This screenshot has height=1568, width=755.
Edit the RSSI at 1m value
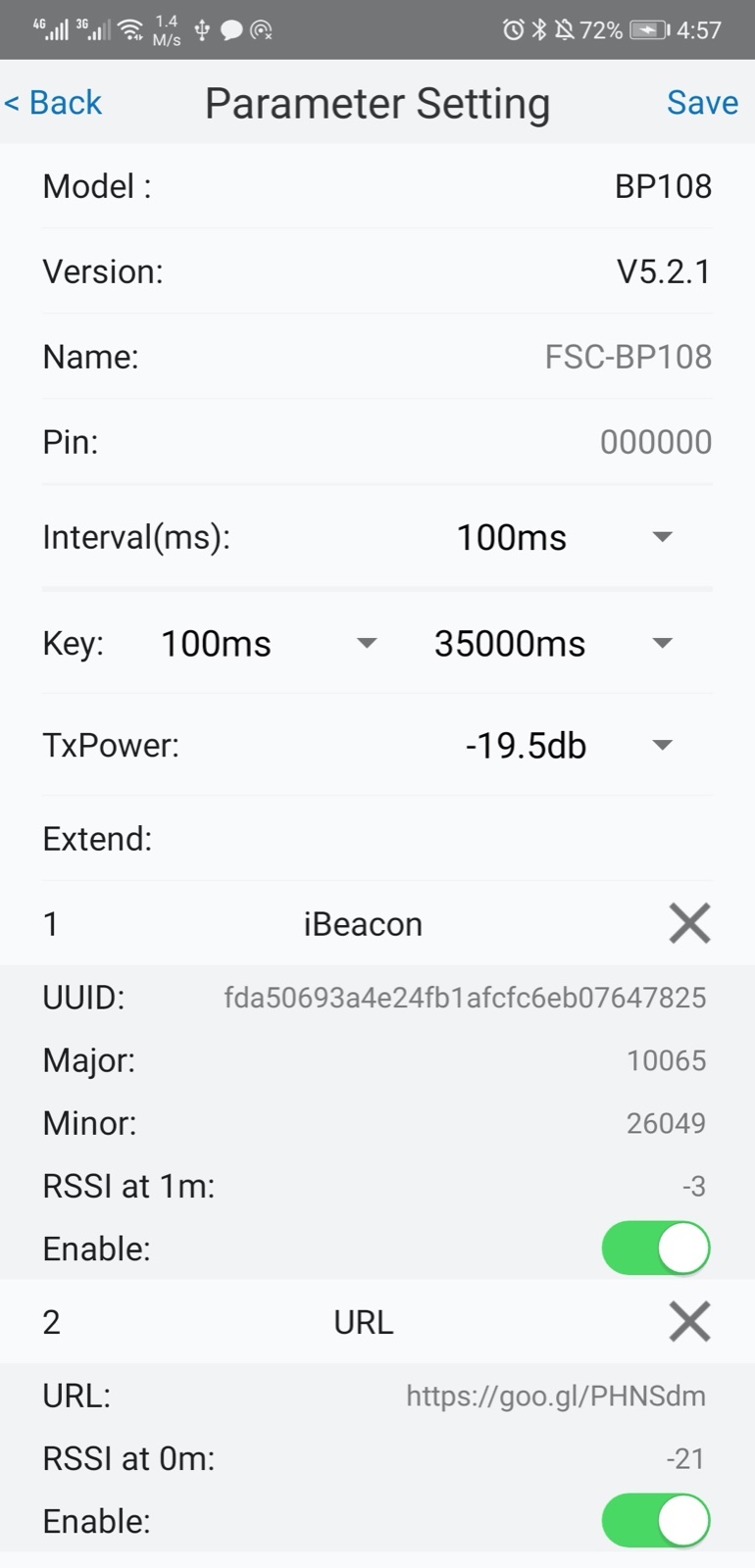[x=693, y=1187]
